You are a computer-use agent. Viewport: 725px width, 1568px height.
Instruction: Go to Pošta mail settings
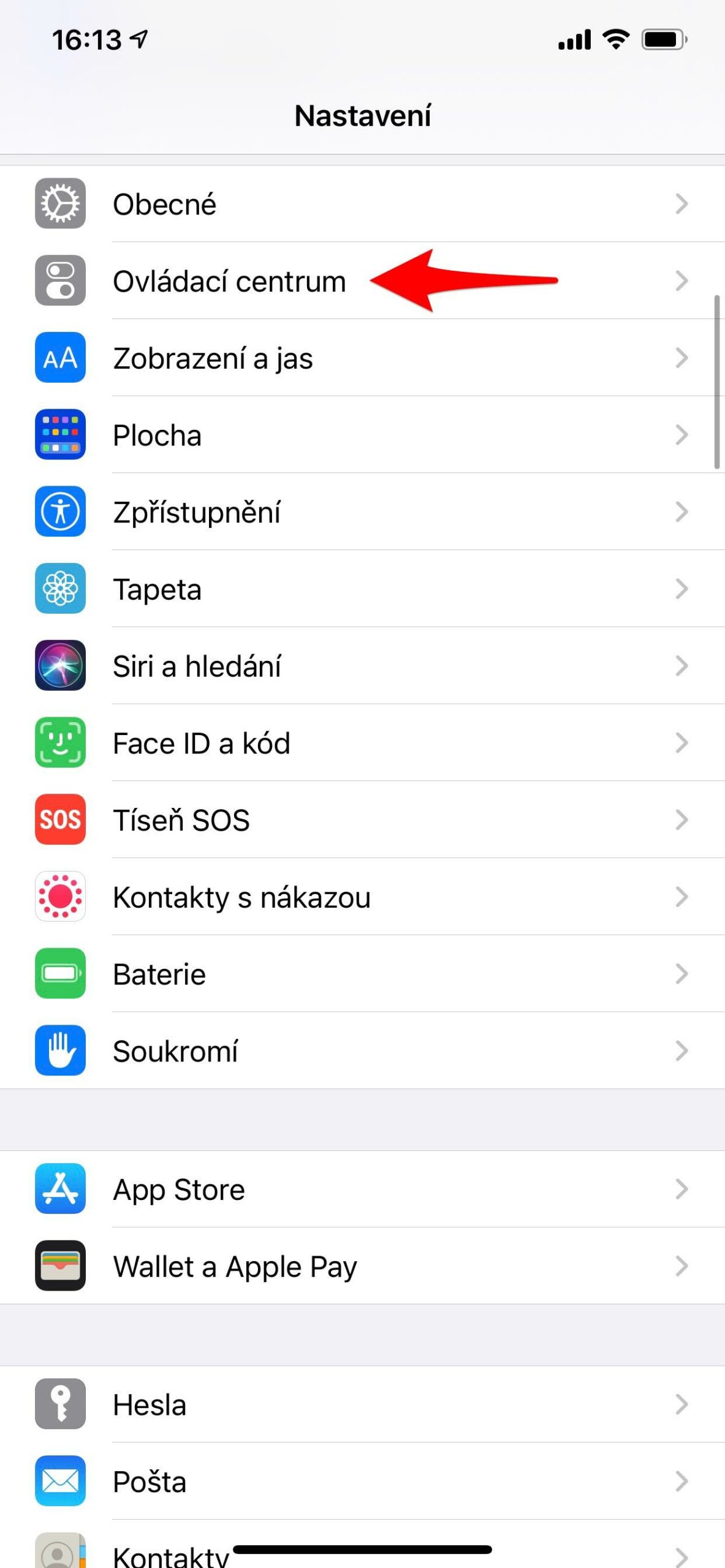(x=362, y=1482)
